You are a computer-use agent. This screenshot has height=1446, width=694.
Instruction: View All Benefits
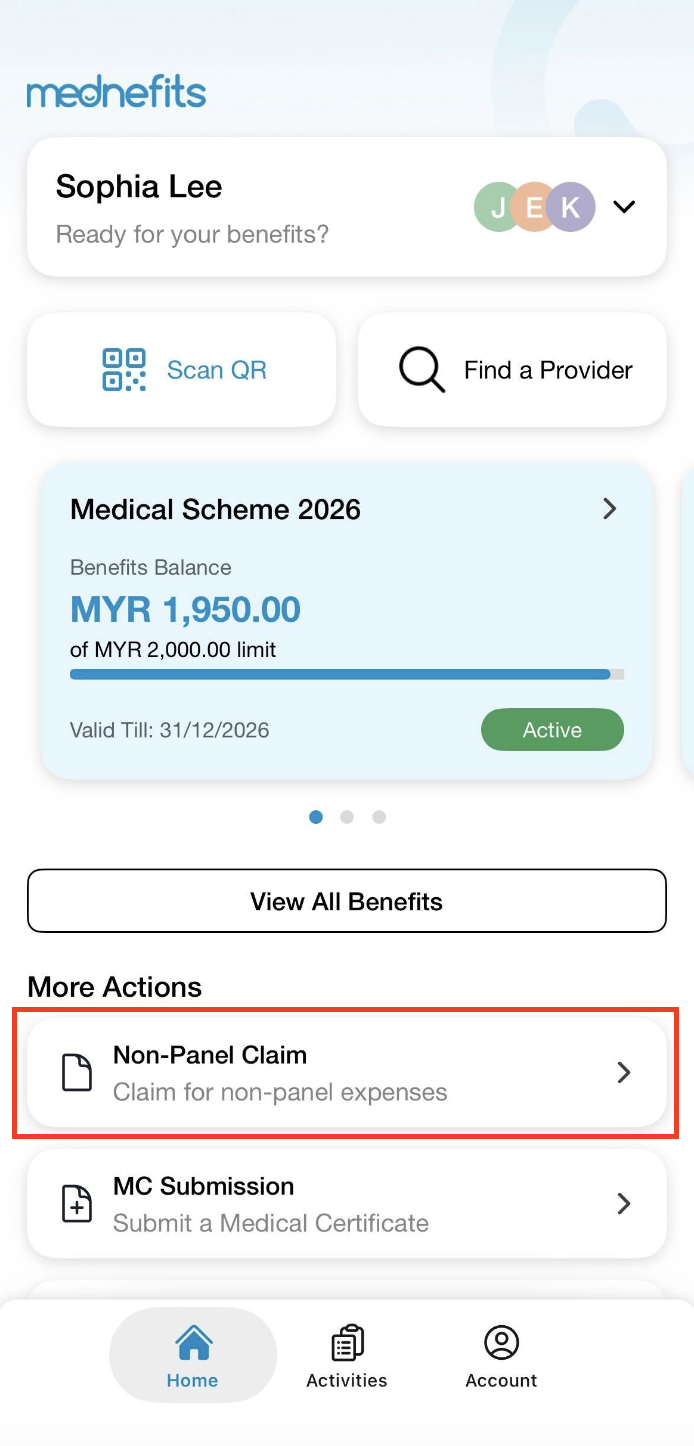[346, 901]
